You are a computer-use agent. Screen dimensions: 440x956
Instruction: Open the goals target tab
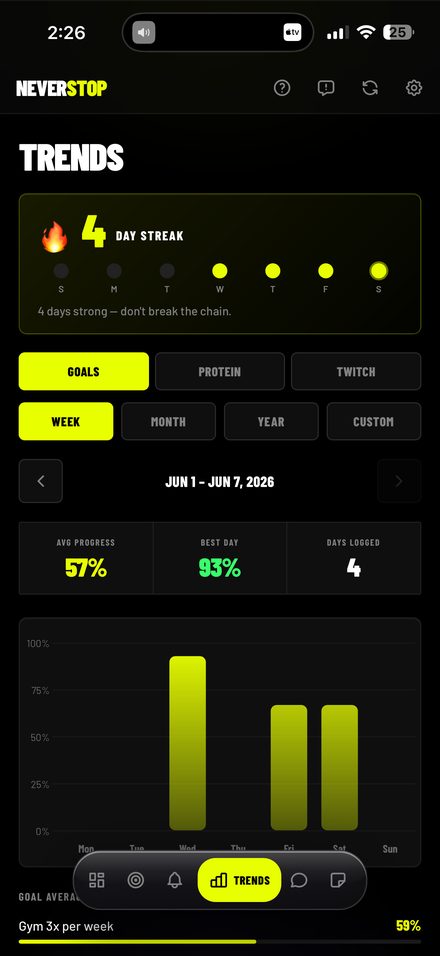(135, 880)
